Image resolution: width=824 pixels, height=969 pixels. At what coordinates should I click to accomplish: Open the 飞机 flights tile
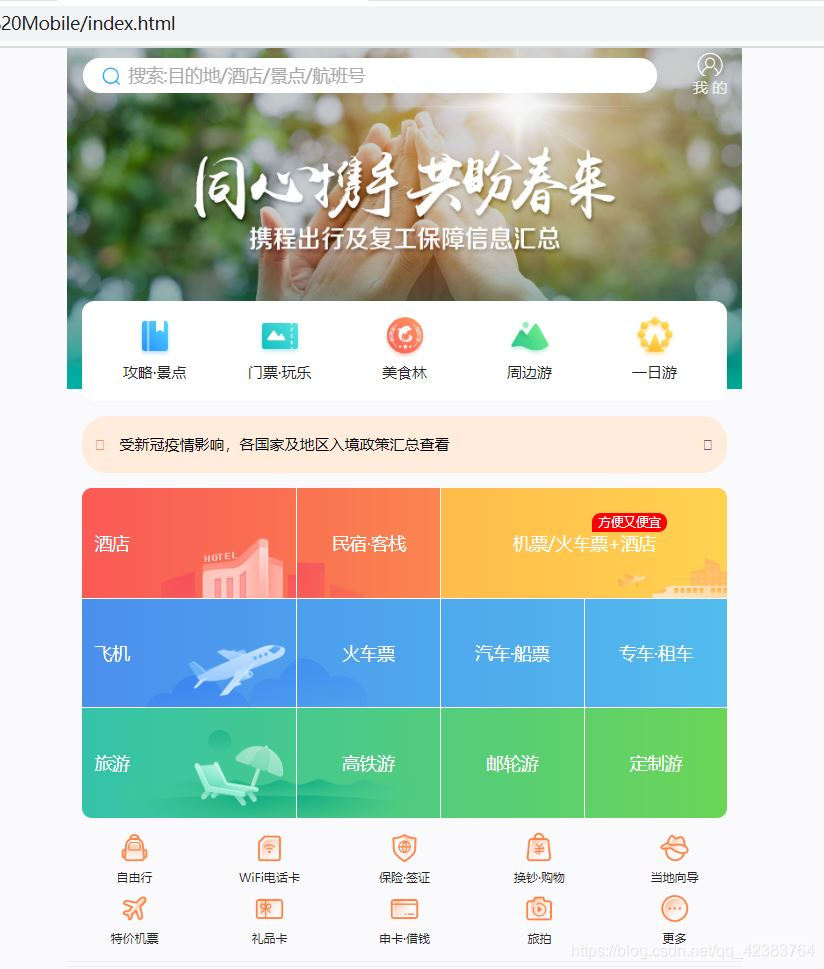coord(189,654)
